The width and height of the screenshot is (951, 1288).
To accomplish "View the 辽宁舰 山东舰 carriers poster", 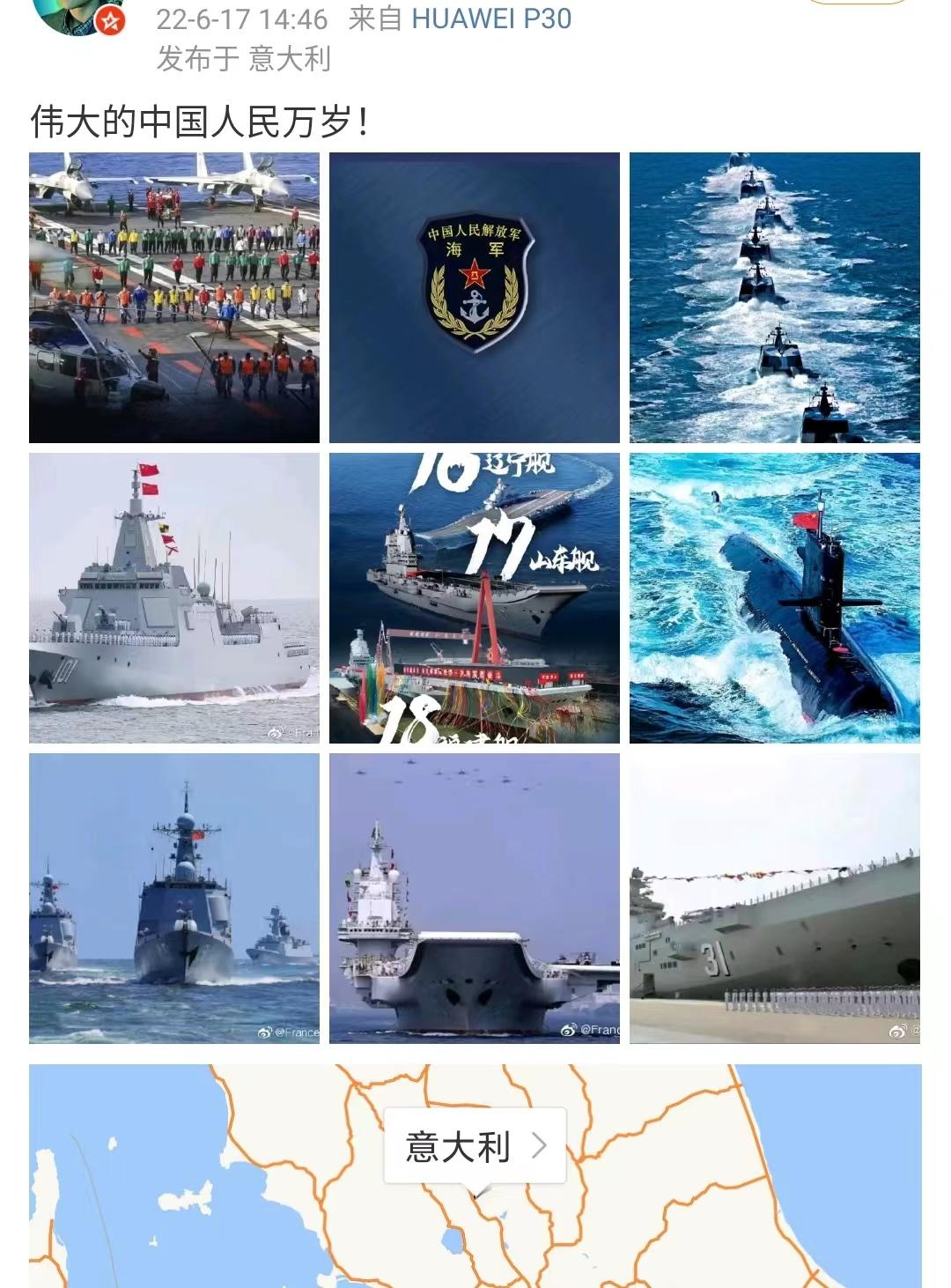I will [x=475, y=598].
